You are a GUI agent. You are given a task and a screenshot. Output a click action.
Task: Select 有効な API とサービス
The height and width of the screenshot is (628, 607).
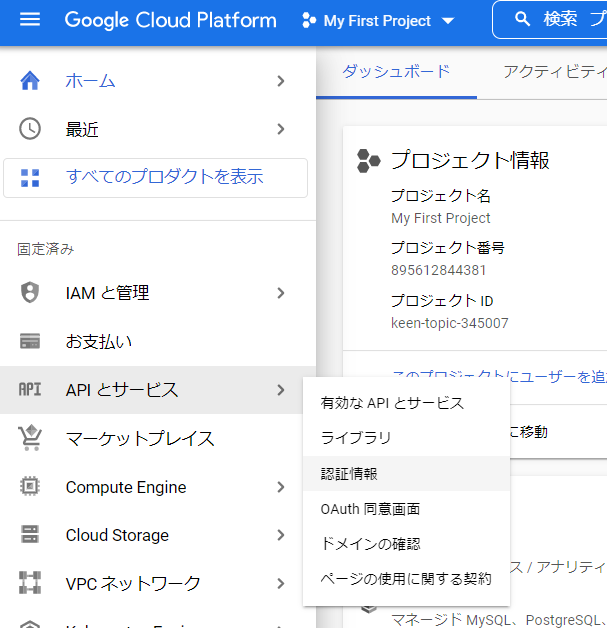pyautogui.click(x=392, y=403)
